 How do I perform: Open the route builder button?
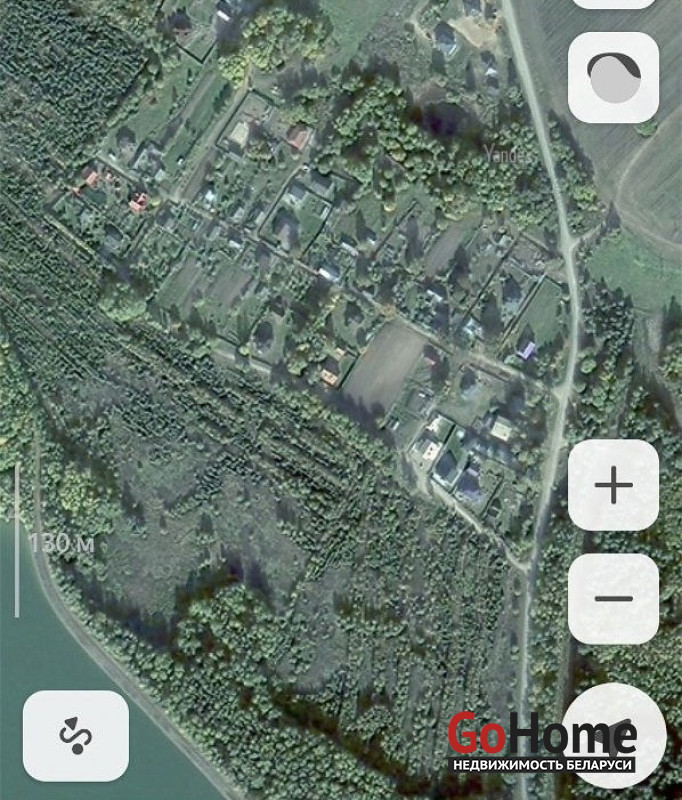click(76, 736)
